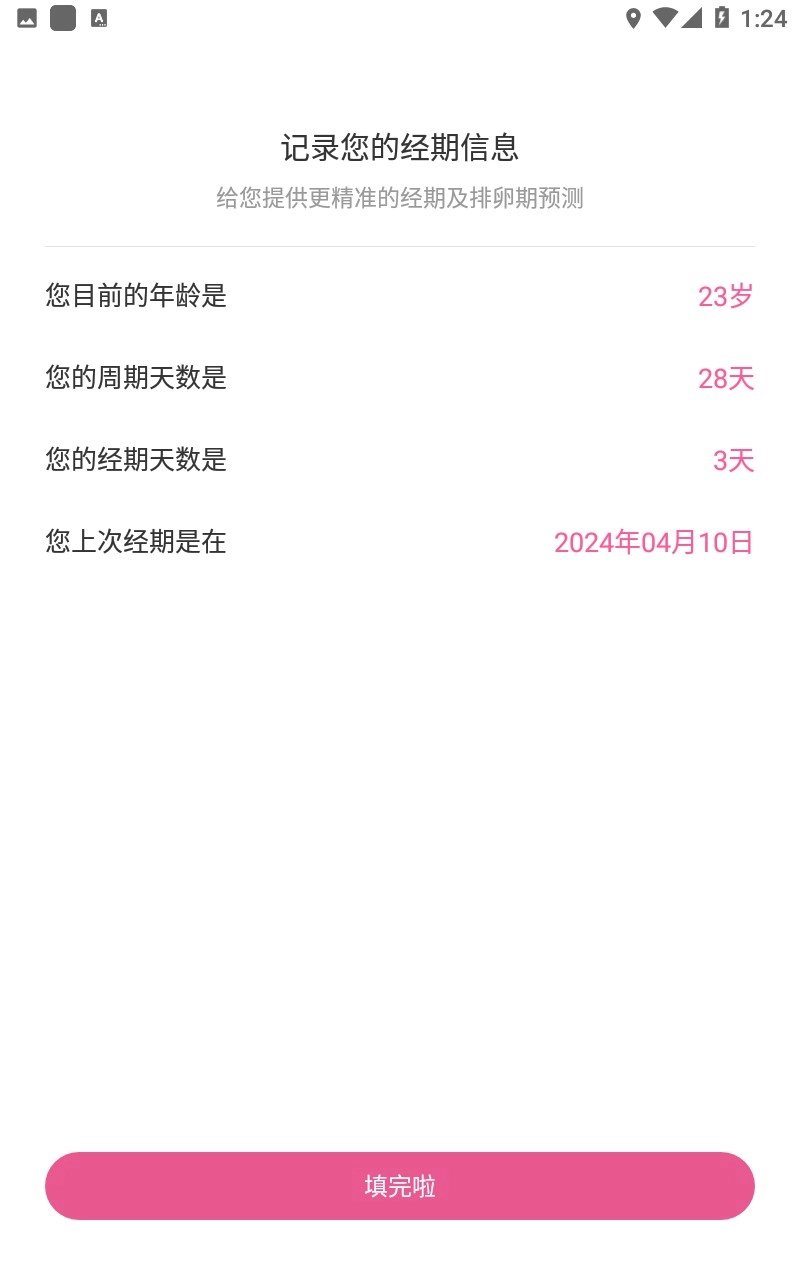
Task: Tap the 填完啦 button to finish
Action: (x=400, y=1186)
